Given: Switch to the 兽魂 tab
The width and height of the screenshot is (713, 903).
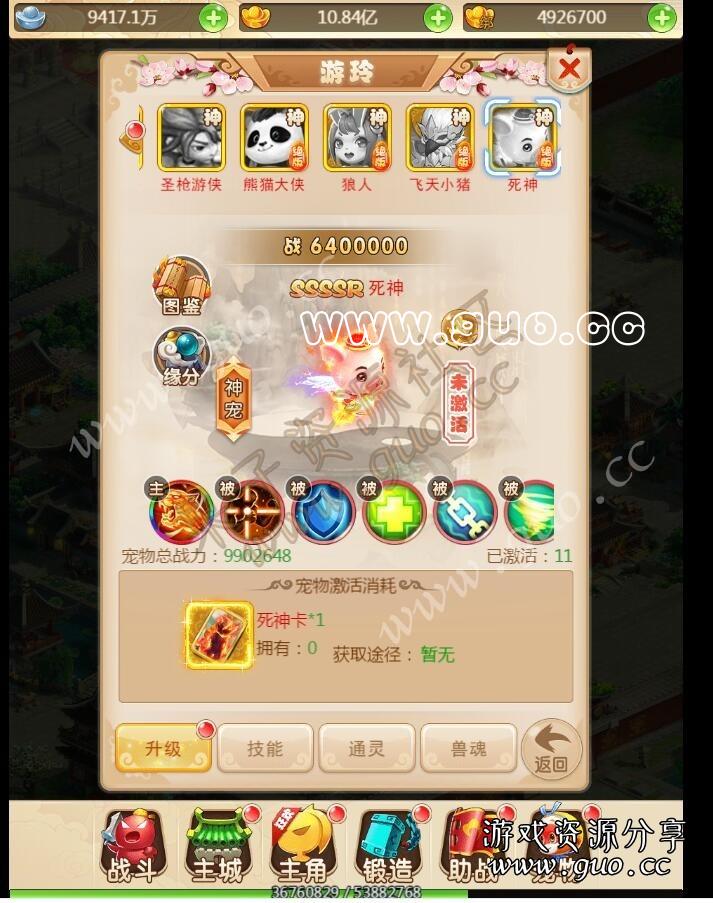Looking at the screenshot, I should [x=468, y=748].
